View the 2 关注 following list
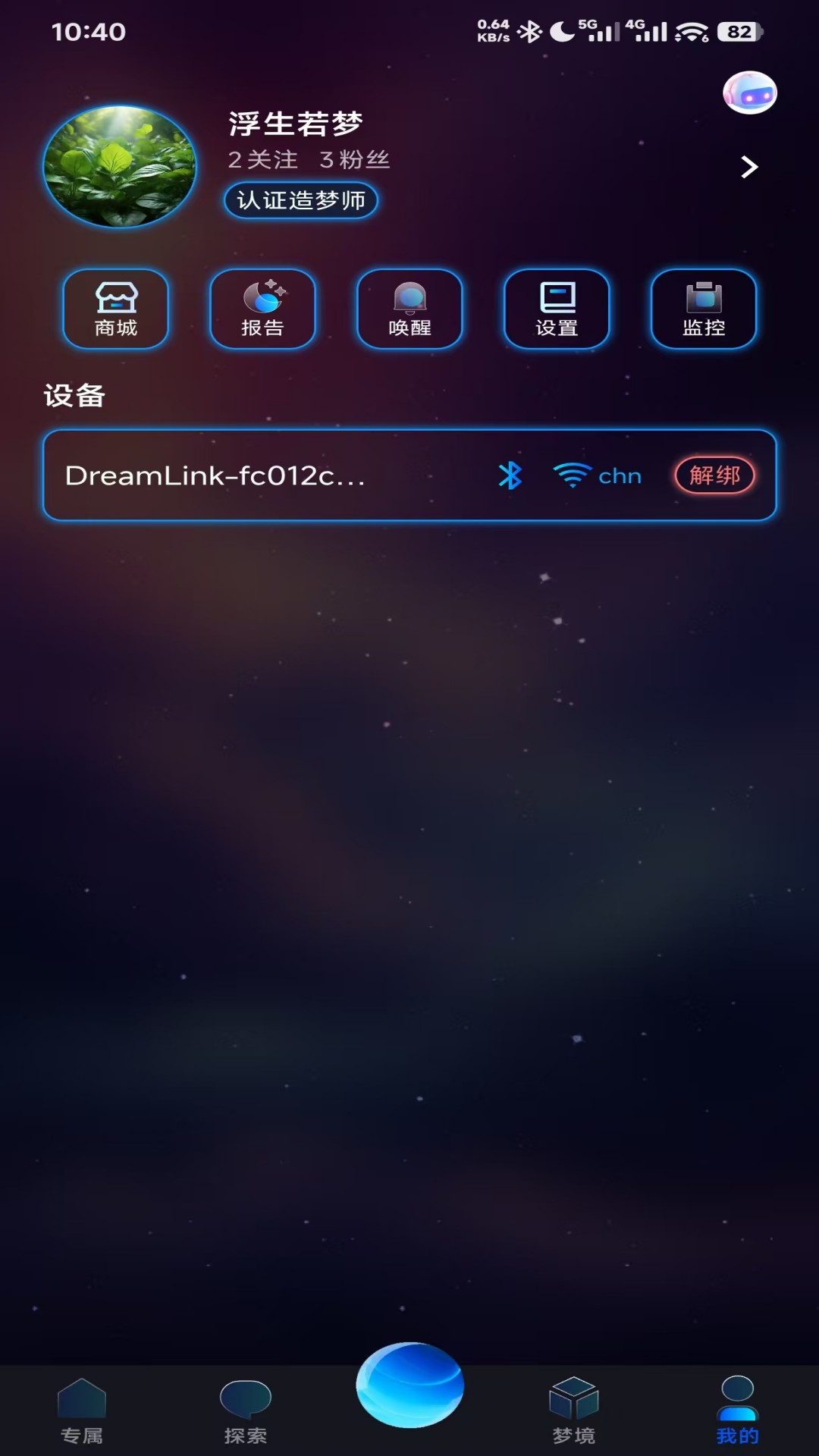This screenshot has height=1456, width=819. tap(263, 160)
